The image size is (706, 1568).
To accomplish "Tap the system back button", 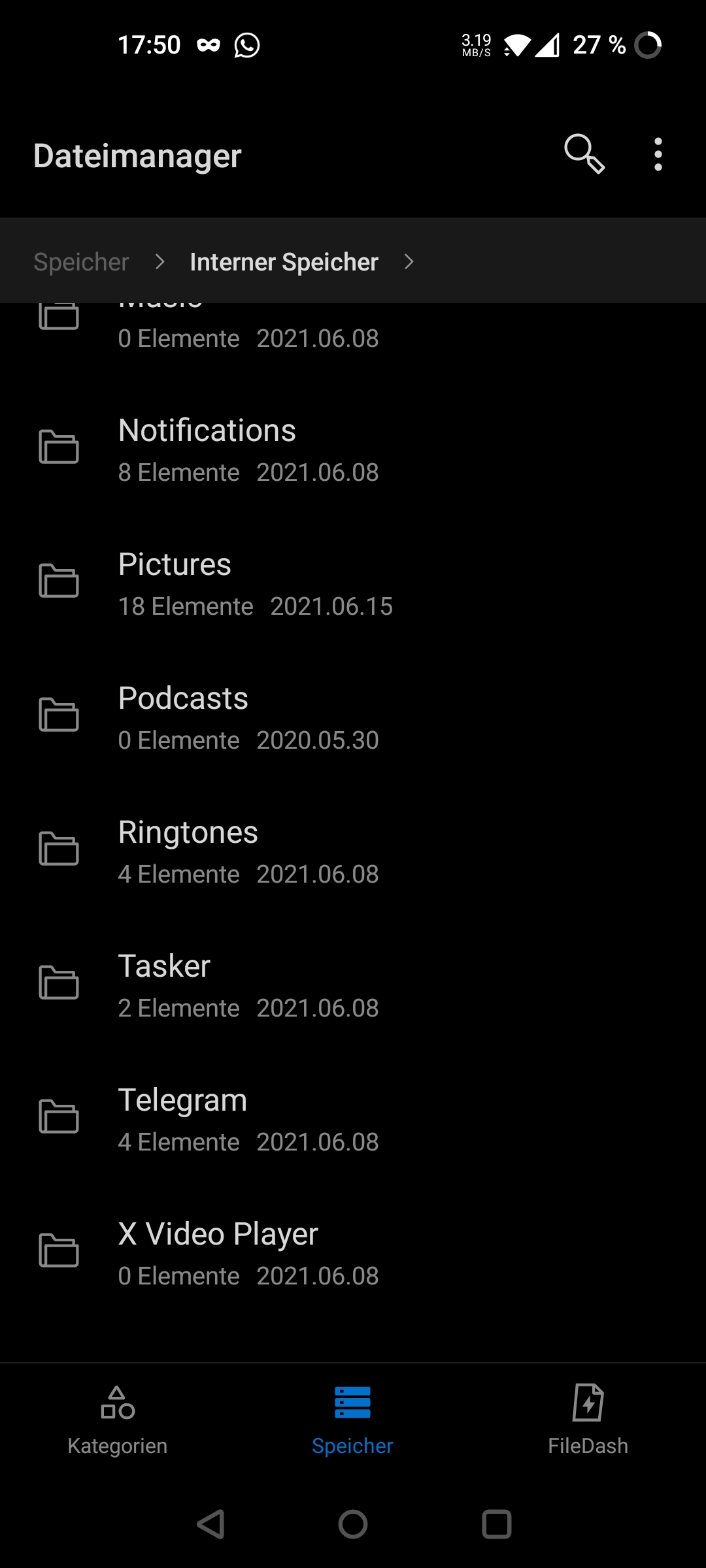I will tap(211, 1524).
